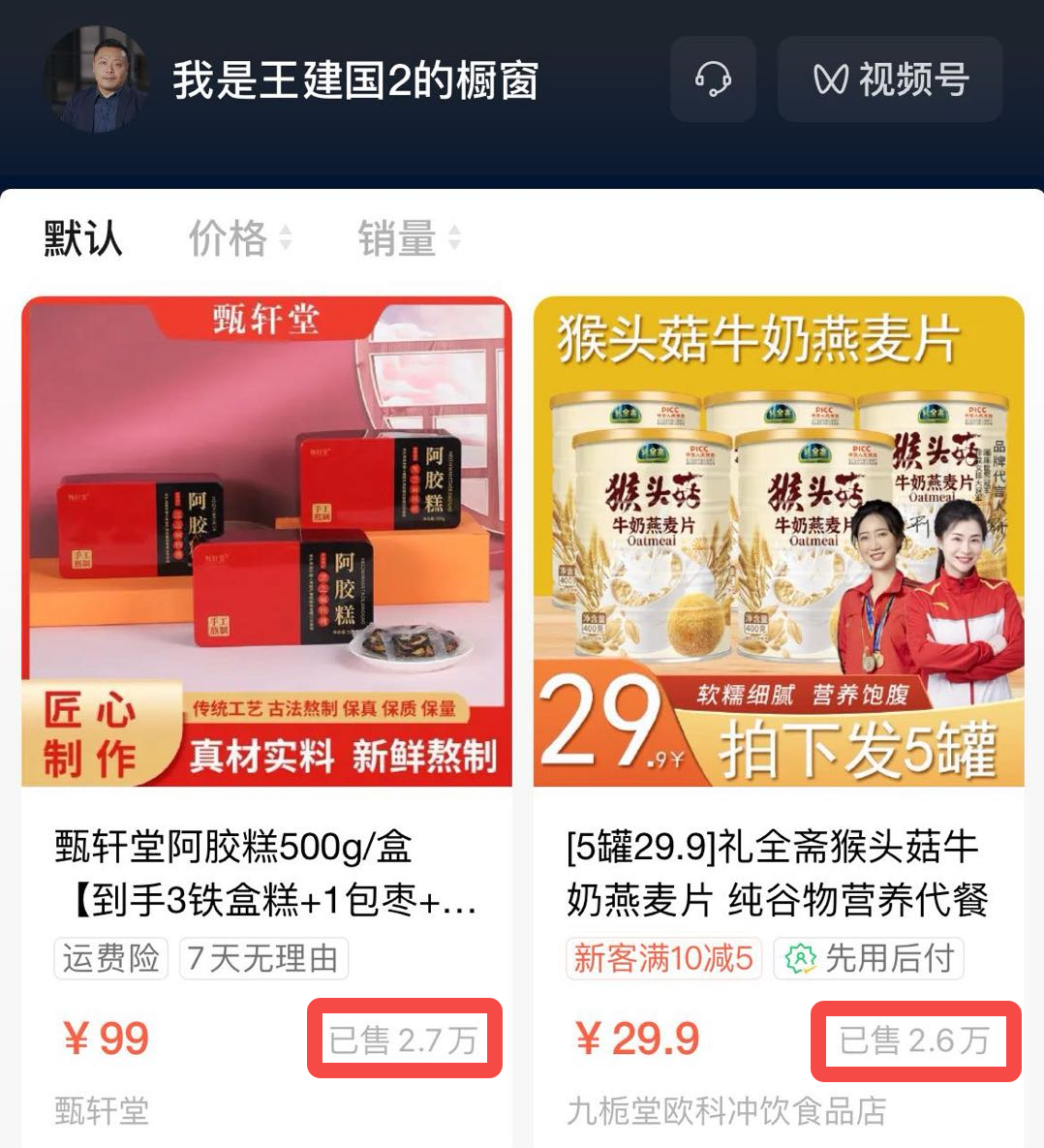
Task: Visit the 九栀堂欧科冲饮食品店 shop
Action: [726, 1111]
